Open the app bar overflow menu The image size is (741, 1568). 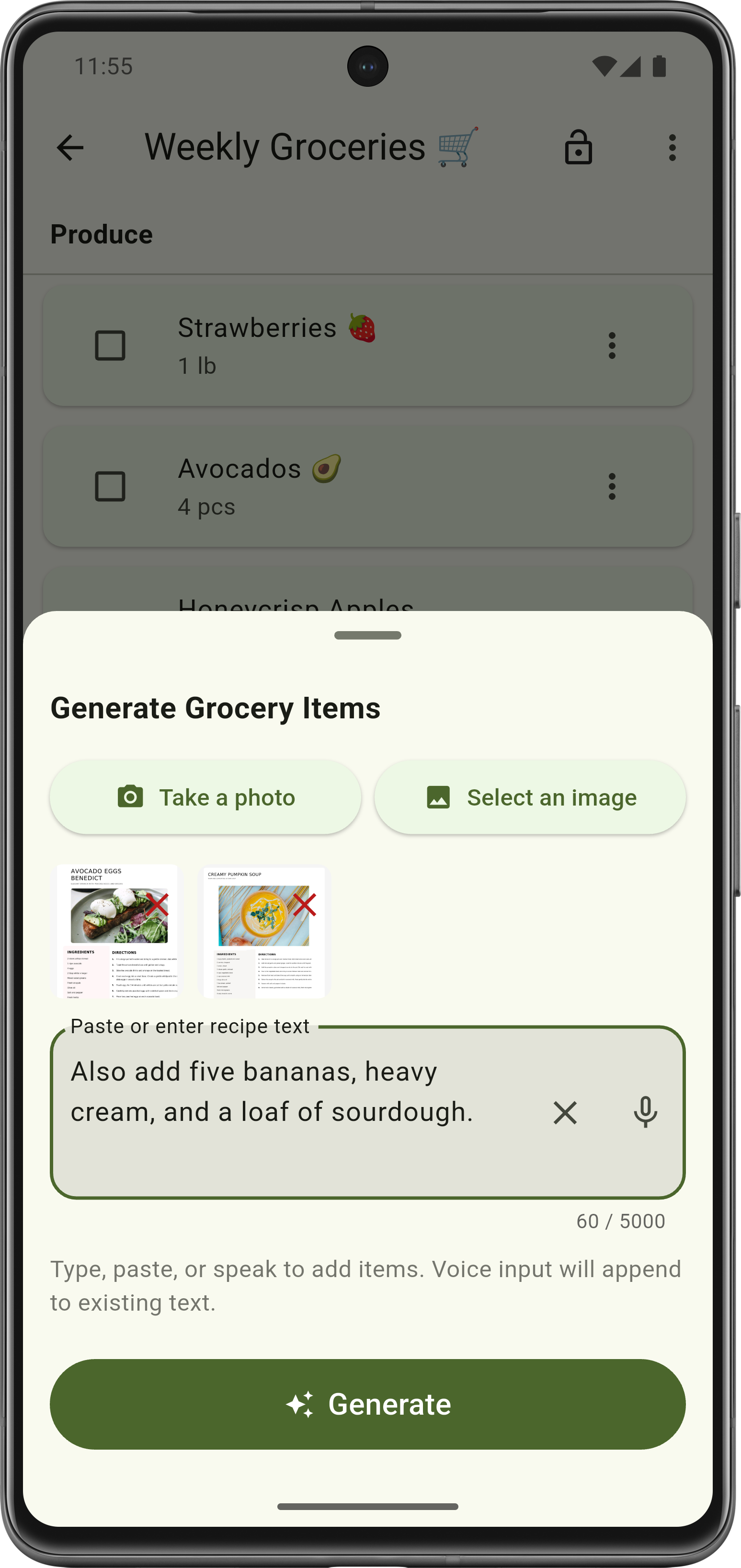click(672, 147)
